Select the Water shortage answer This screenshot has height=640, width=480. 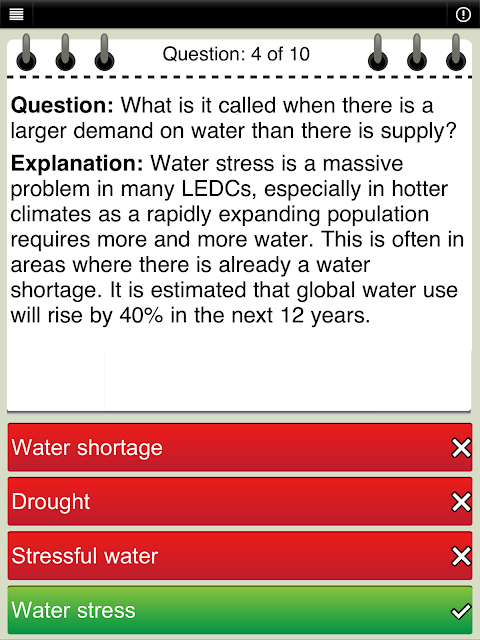pos(240,447)
